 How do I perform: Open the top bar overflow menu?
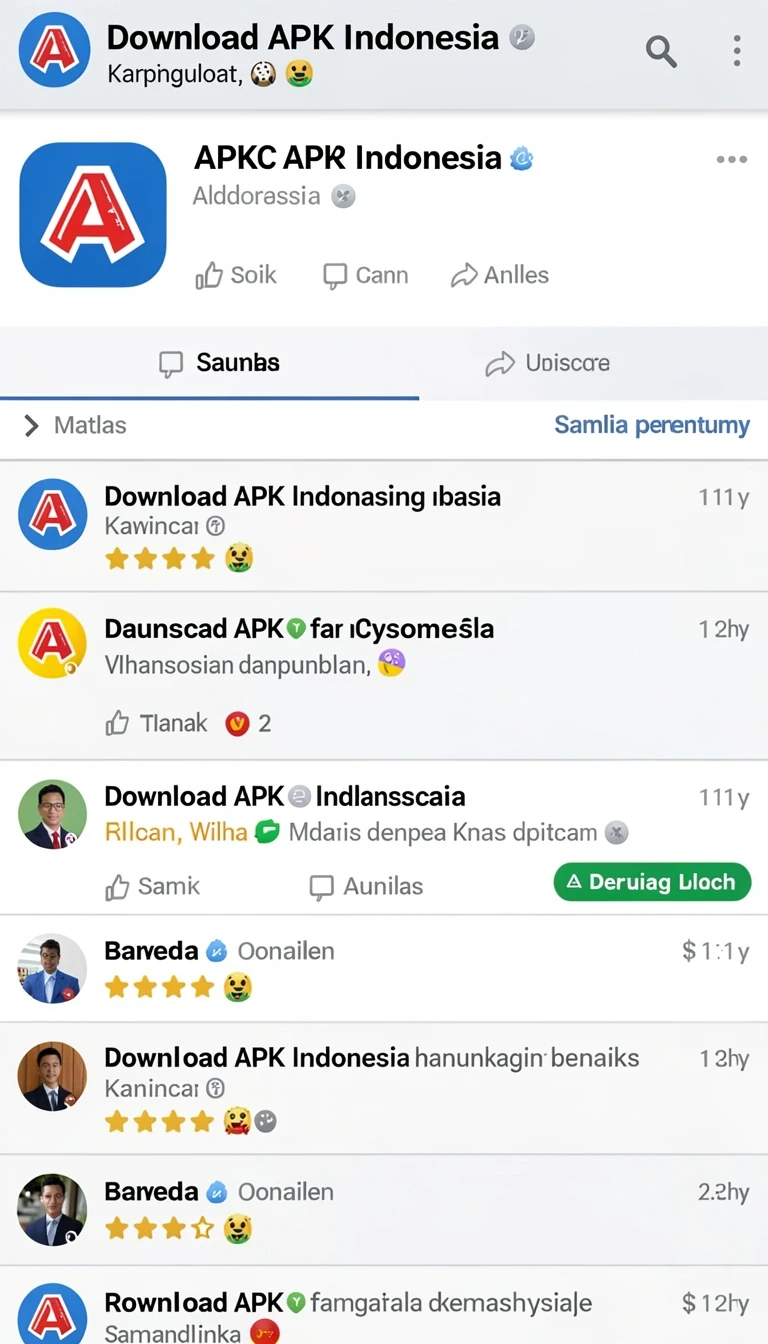[x=737, y=50]
